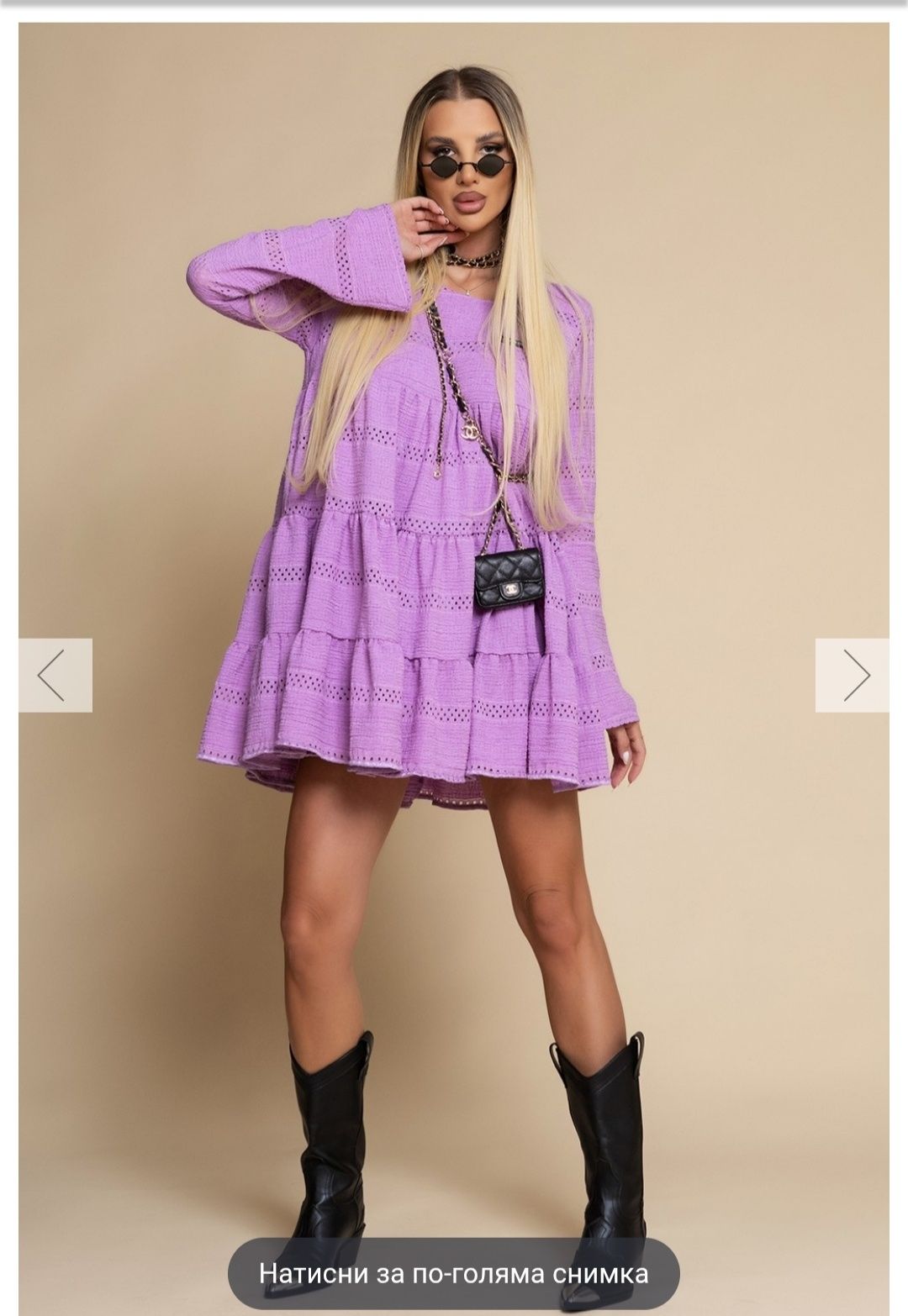Show the previous product photo
Viewport: 908px width, 1316px height.
tap(55, 675)
